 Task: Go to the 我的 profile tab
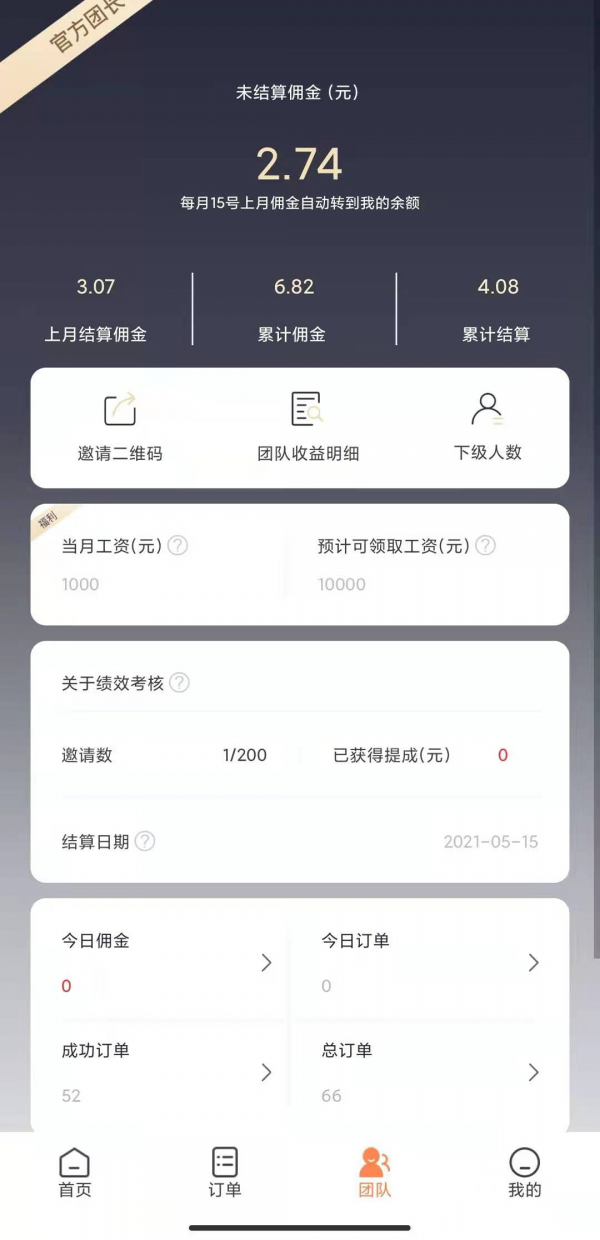524,1173
